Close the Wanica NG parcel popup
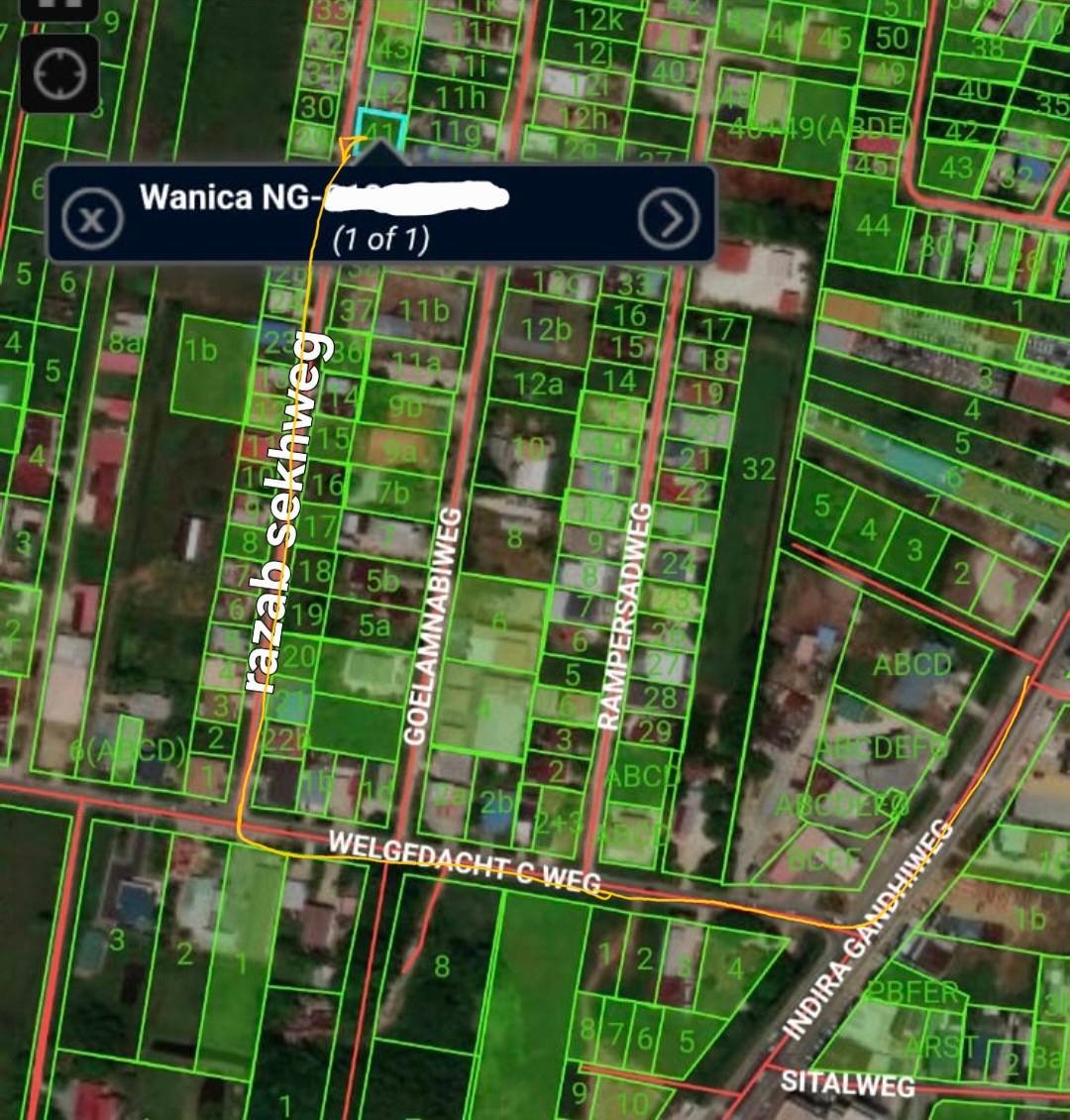 [x=92, y=217]
